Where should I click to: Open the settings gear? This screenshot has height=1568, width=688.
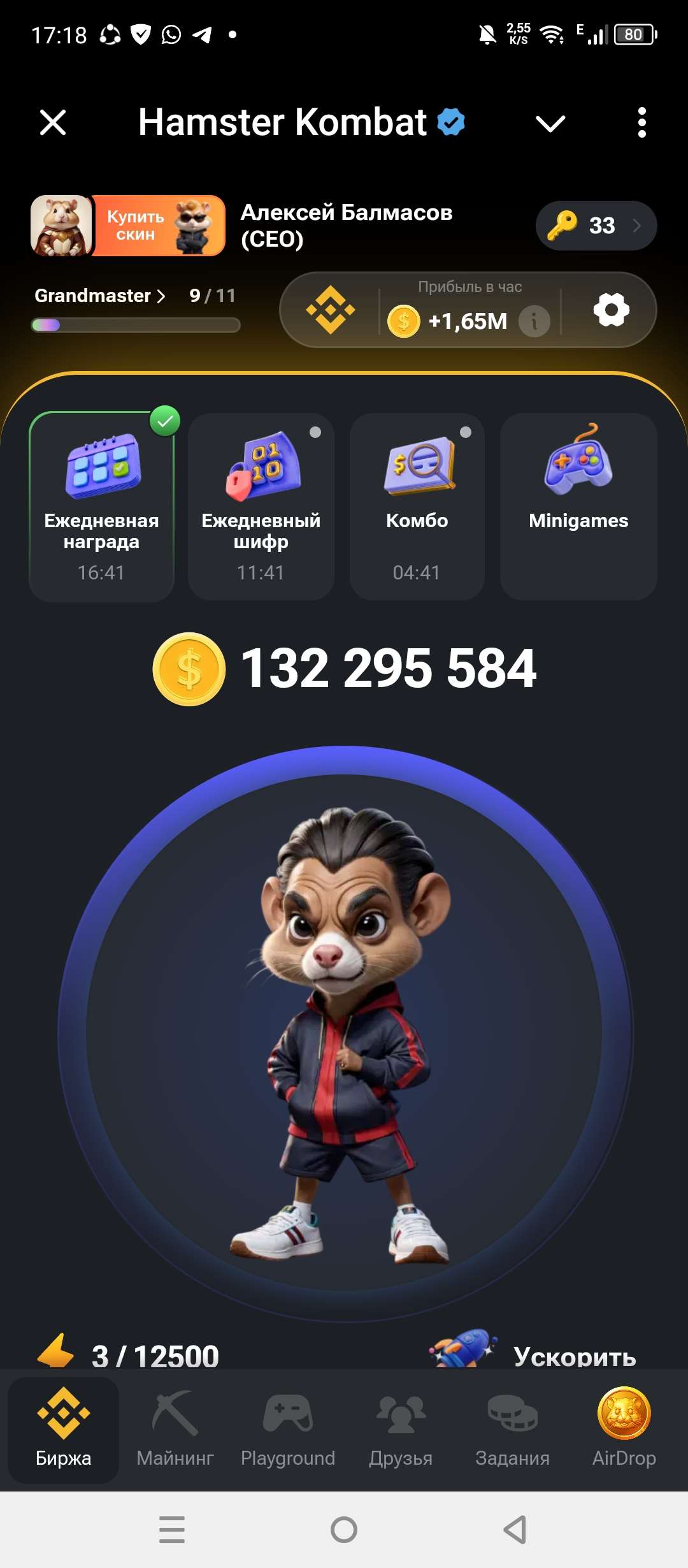point(613,310)
